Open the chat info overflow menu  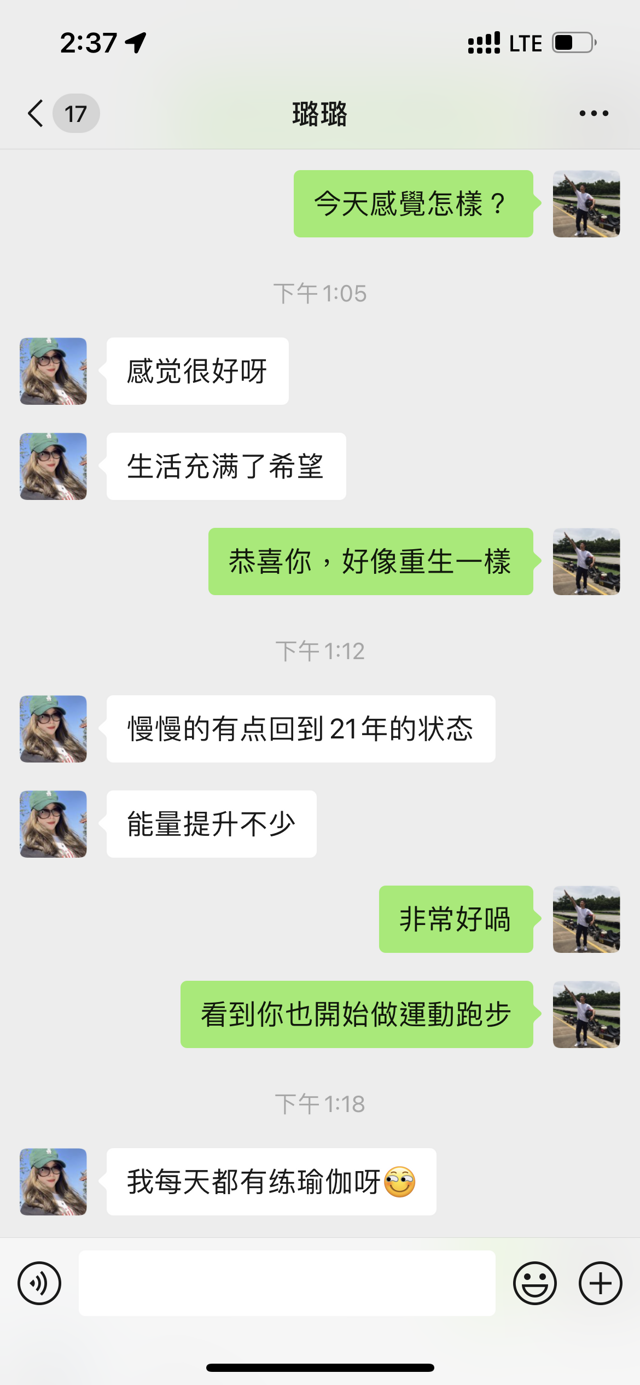pos(593,114)
